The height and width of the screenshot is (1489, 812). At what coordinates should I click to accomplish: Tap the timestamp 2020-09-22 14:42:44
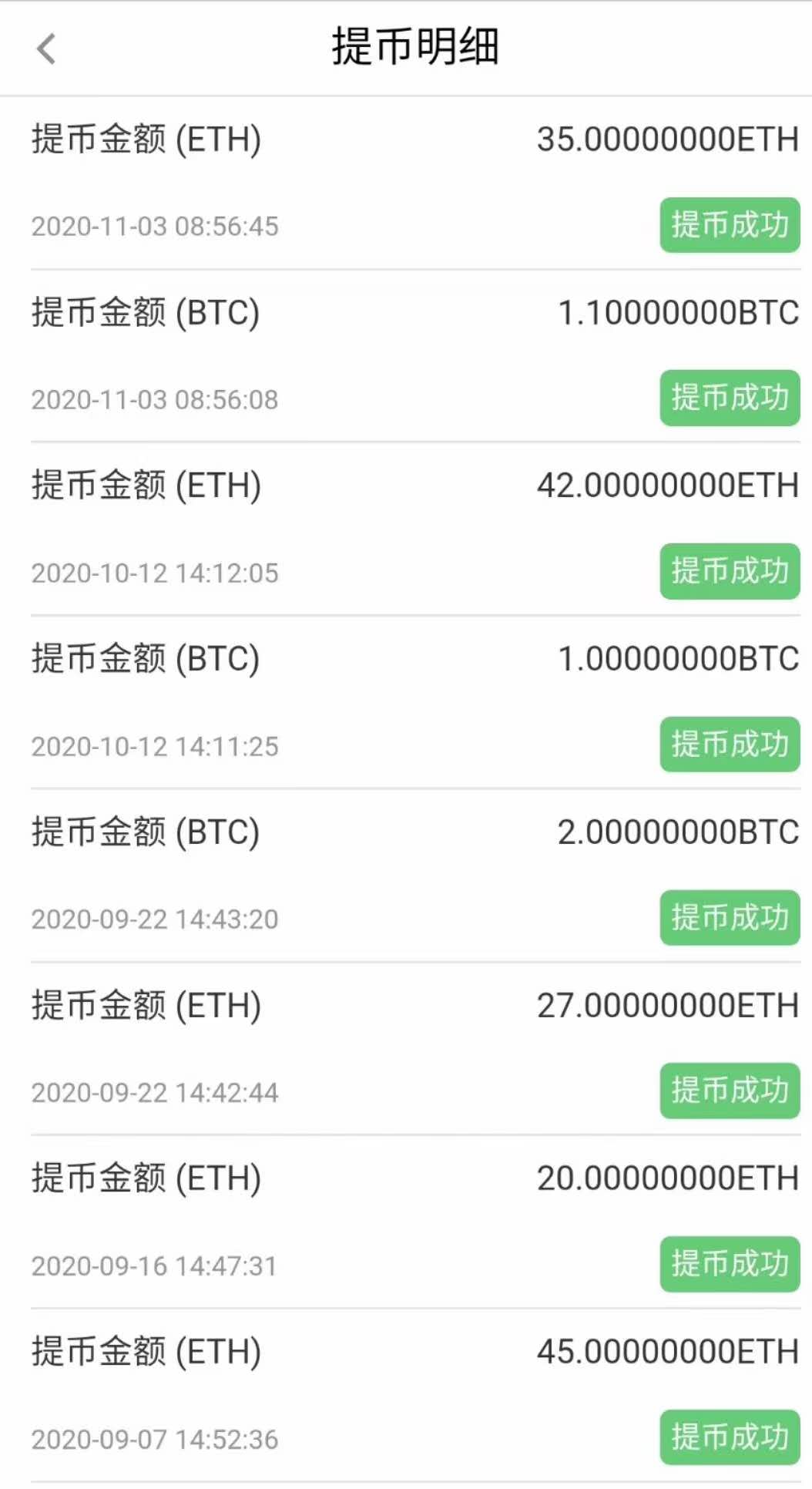click(x=154, y=1091)
